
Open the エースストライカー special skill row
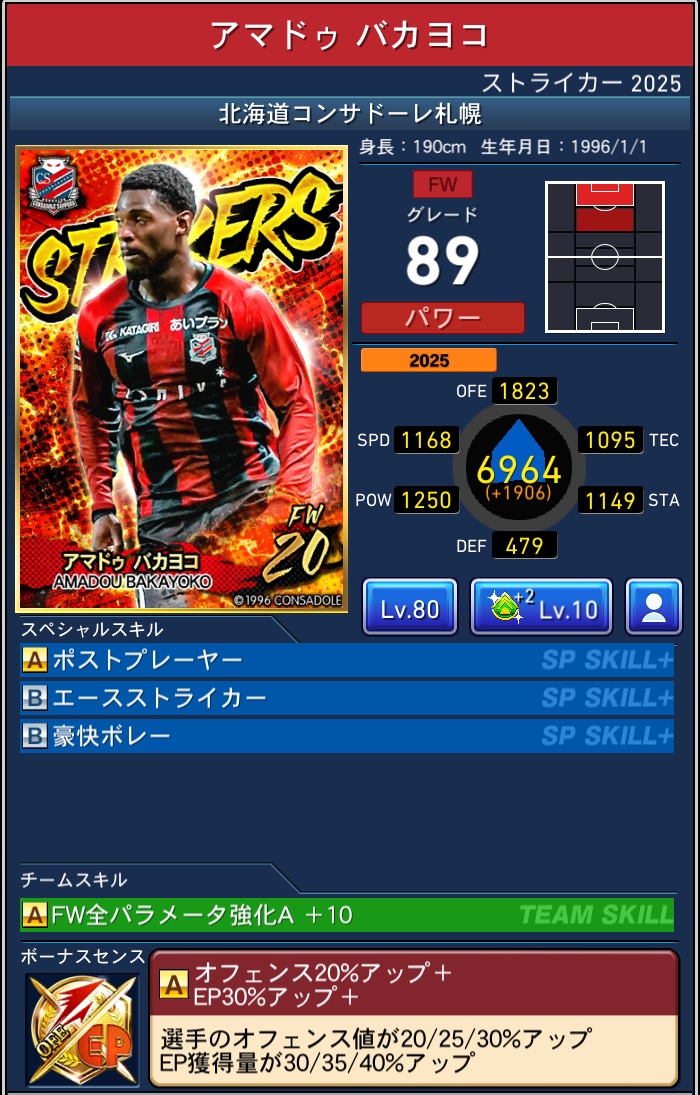(346, 698)
